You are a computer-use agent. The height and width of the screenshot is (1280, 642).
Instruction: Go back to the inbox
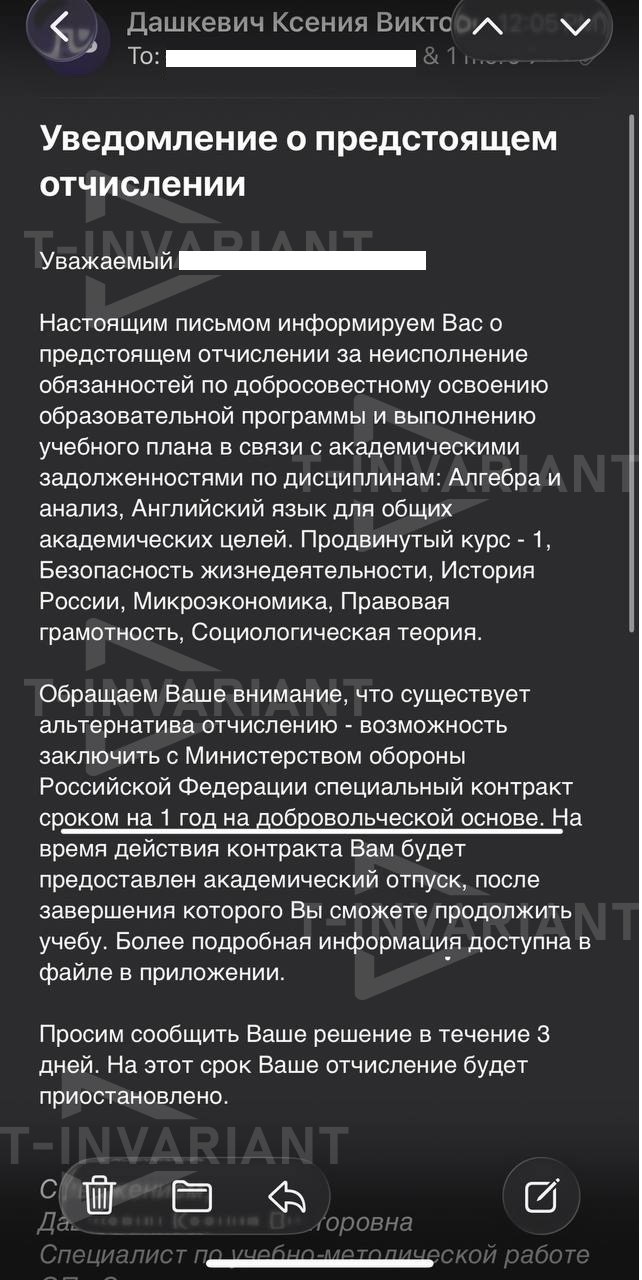[x=61, y=28]
